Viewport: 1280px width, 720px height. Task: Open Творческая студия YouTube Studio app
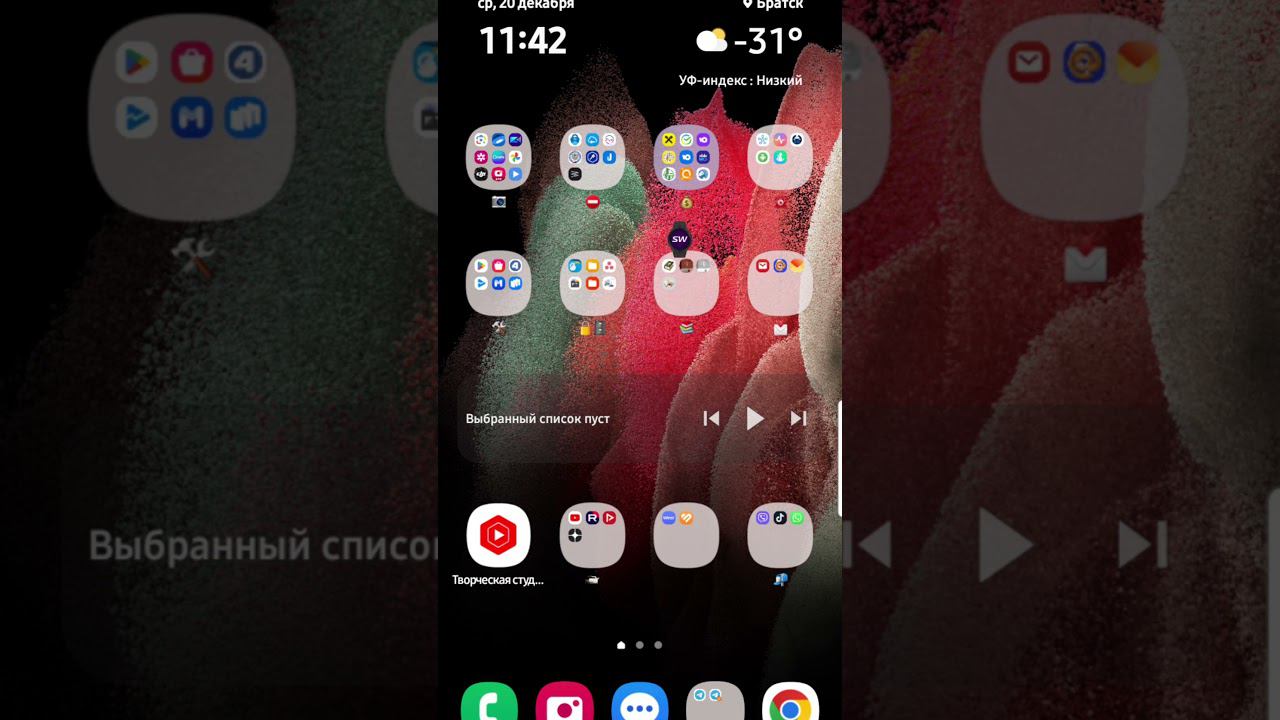[x=498, y=536]
